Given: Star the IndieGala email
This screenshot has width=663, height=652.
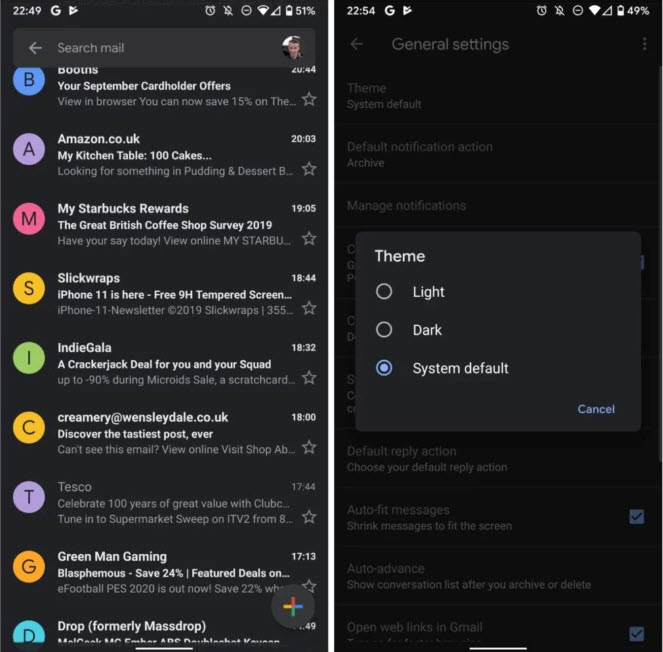Looking at the screenshot, I should coord(309,378).
